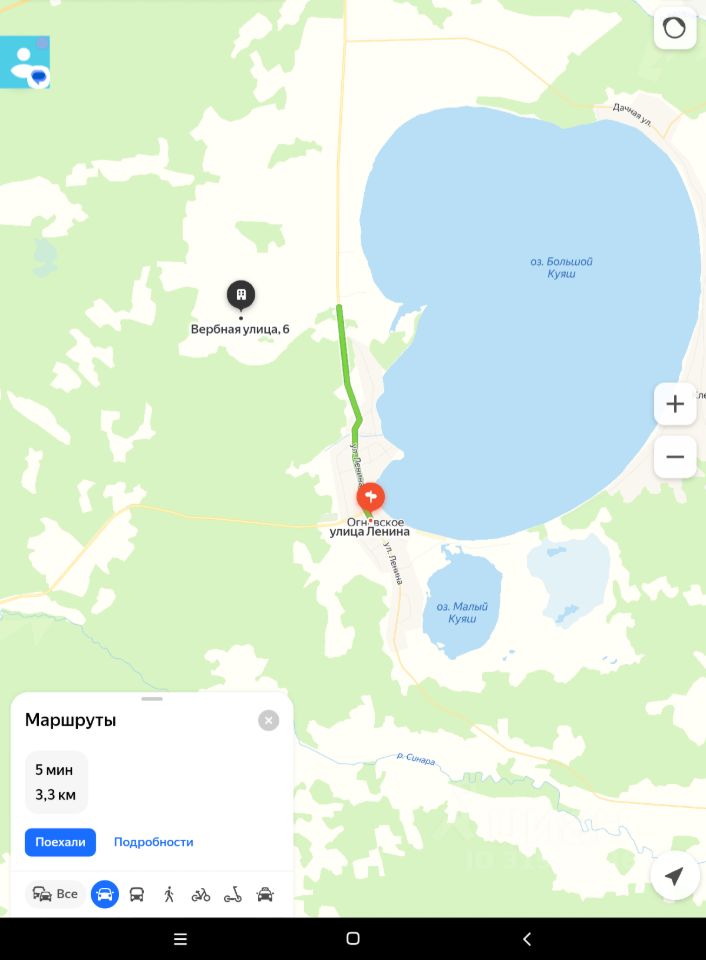Screen dimensions: 706x960
Task: Go to the home screen
Action: [353, 939]
